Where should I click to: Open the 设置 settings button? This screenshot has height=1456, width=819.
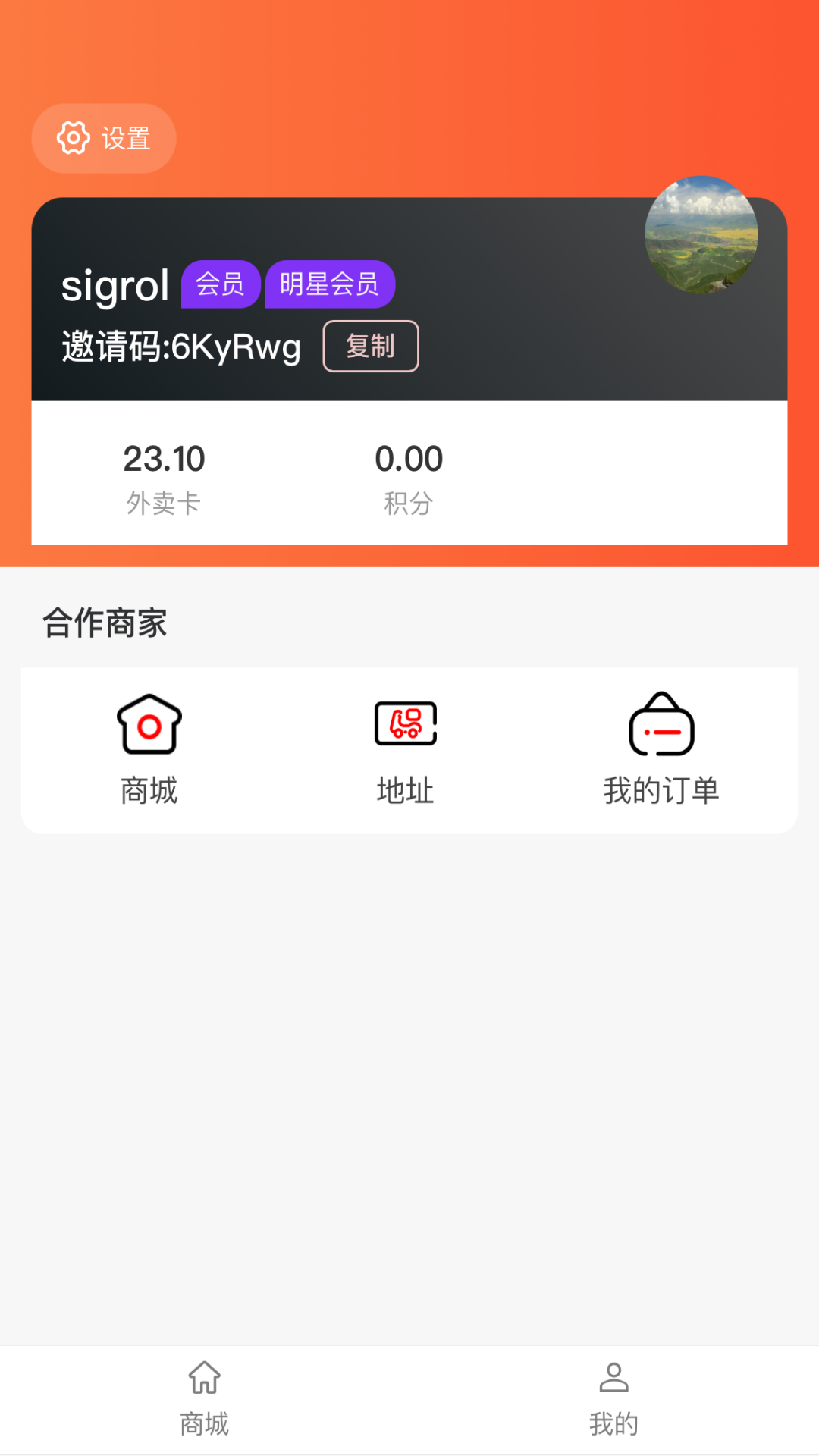(104, 139)
